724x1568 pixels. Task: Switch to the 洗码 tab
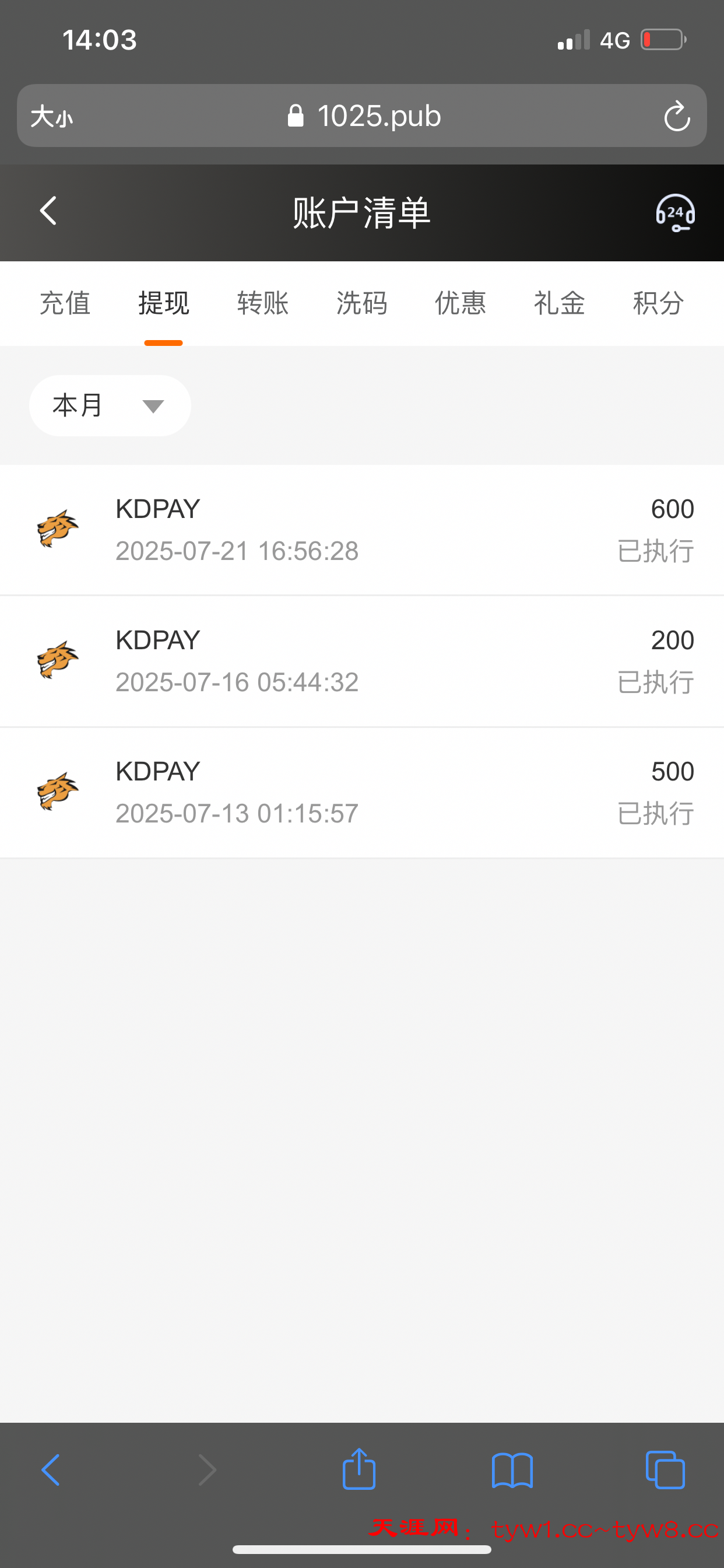click(361, 304)
